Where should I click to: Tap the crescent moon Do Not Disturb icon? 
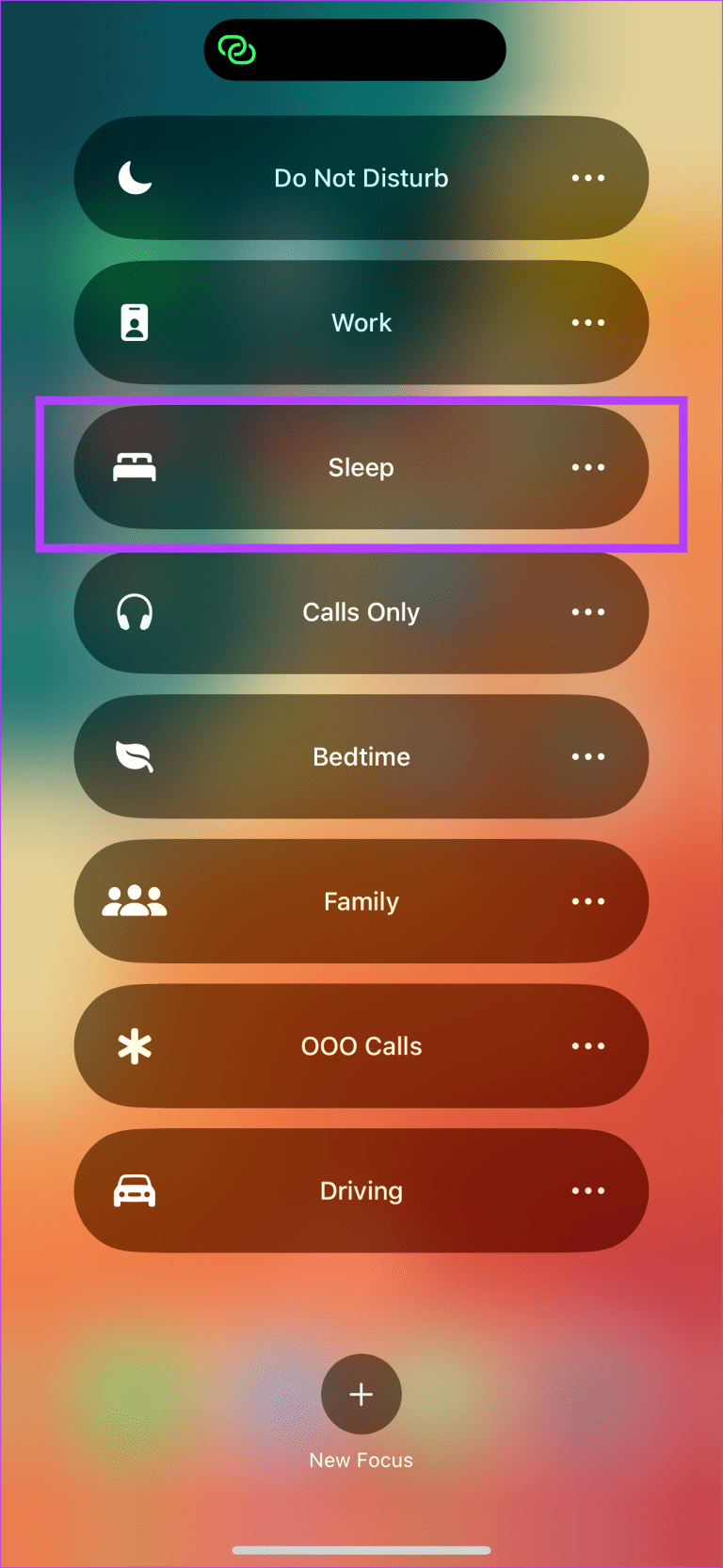tap(135, 177)
